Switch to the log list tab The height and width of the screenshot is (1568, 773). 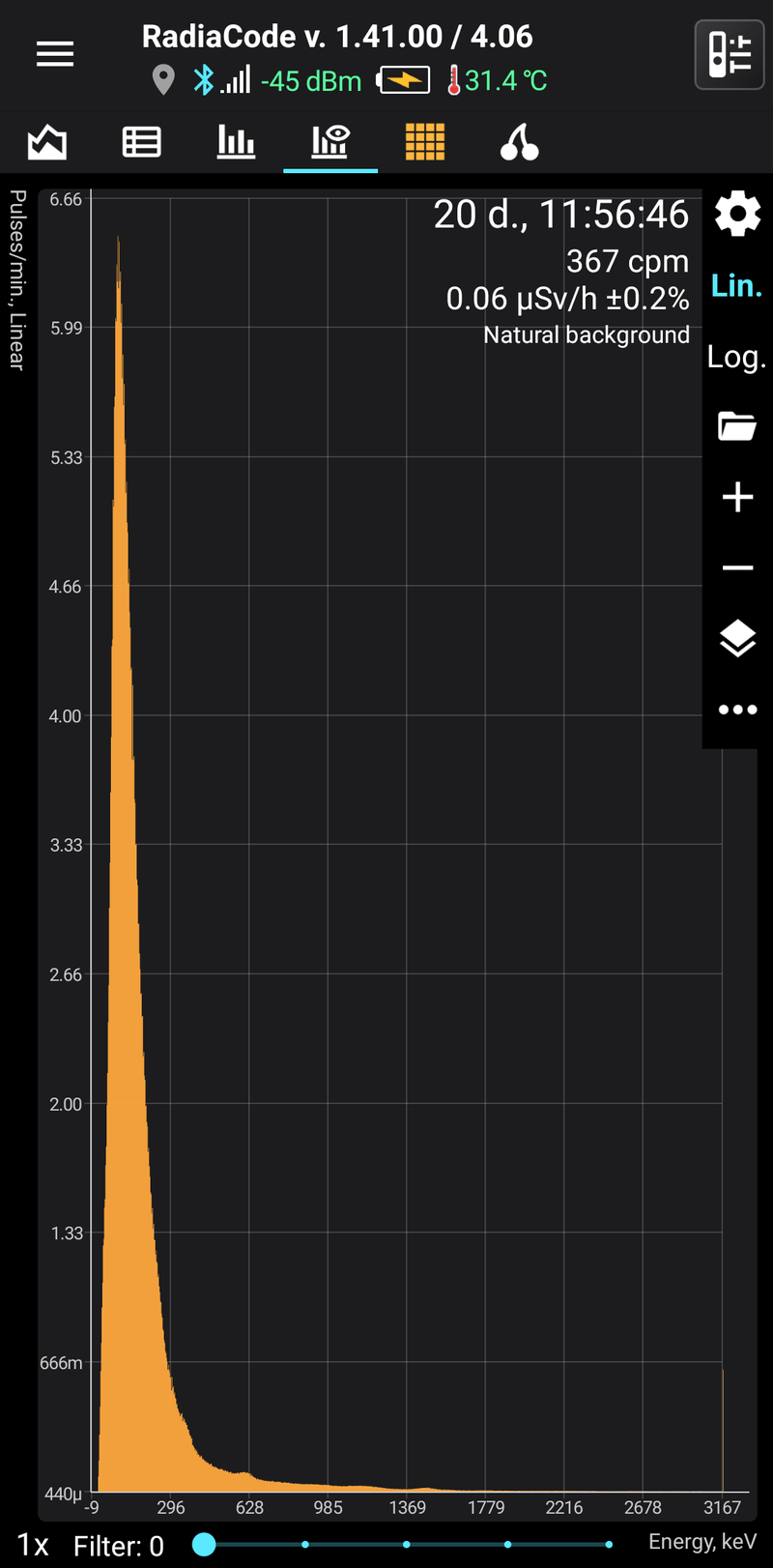tap(141, 143)
